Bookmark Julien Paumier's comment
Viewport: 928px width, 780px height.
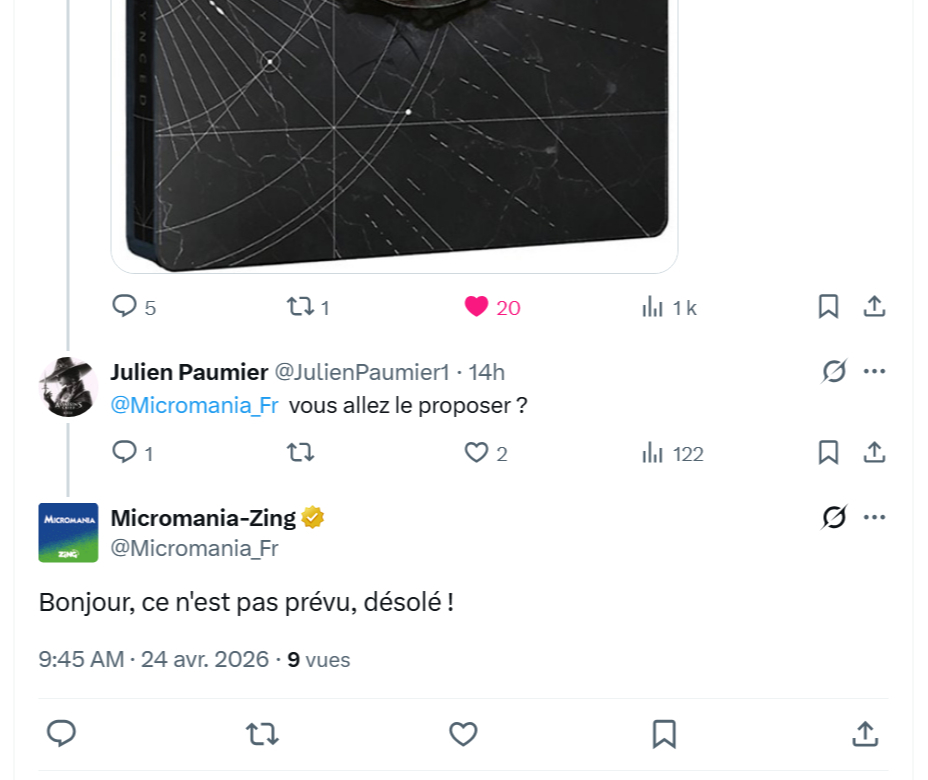[828, 453]
